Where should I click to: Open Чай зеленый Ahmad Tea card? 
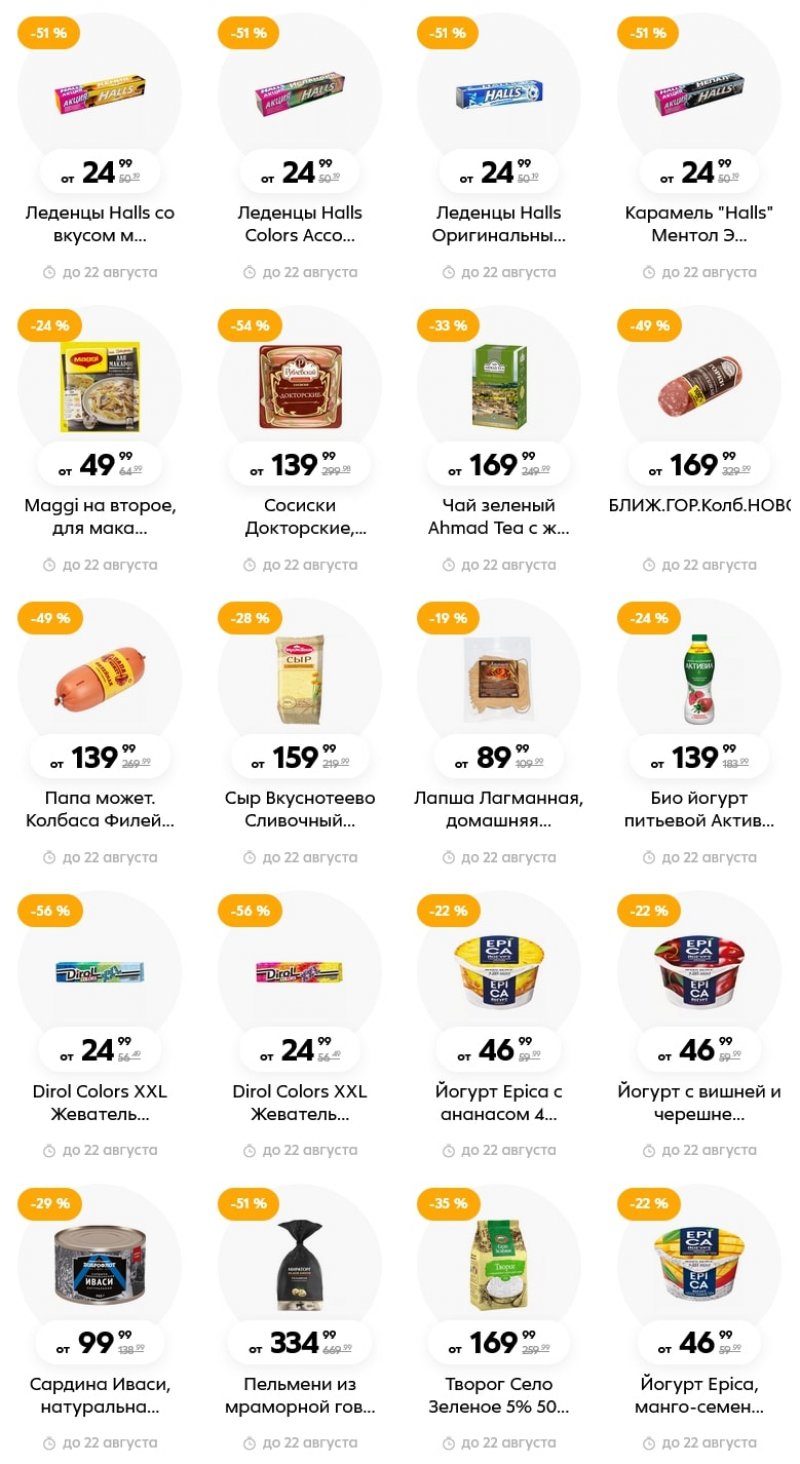tap(499, 516)
